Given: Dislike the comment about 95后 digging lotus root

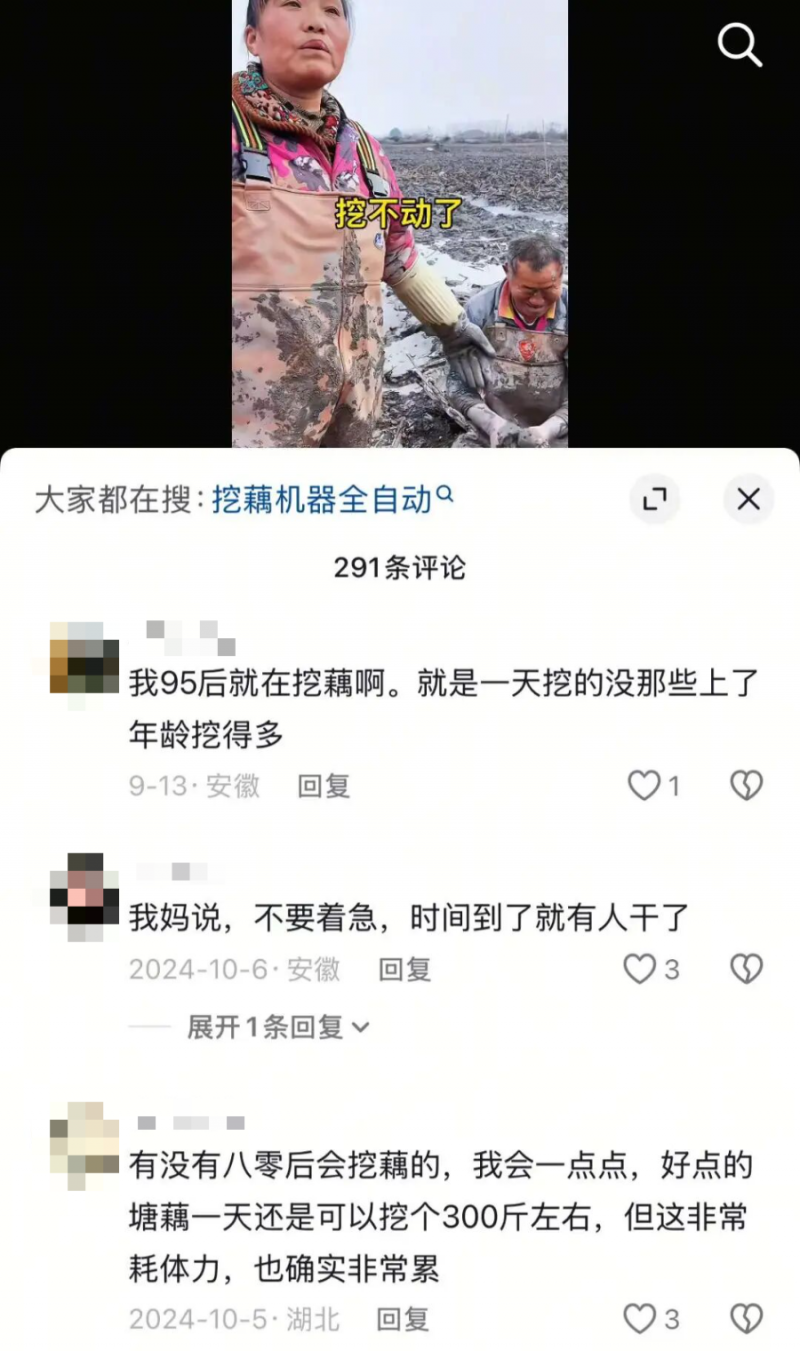Looking at the screenshot, I should (x=746, y=786).
